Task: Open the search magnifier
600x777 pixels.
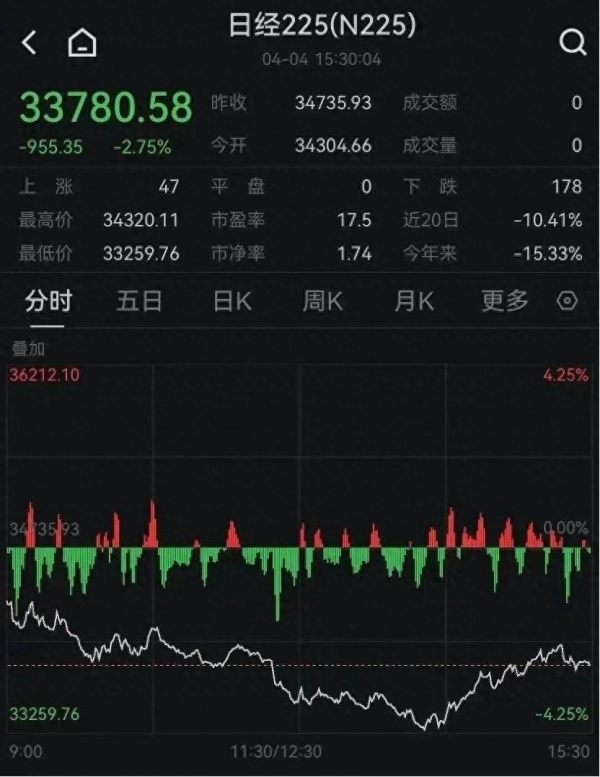Action: (572, 42)
